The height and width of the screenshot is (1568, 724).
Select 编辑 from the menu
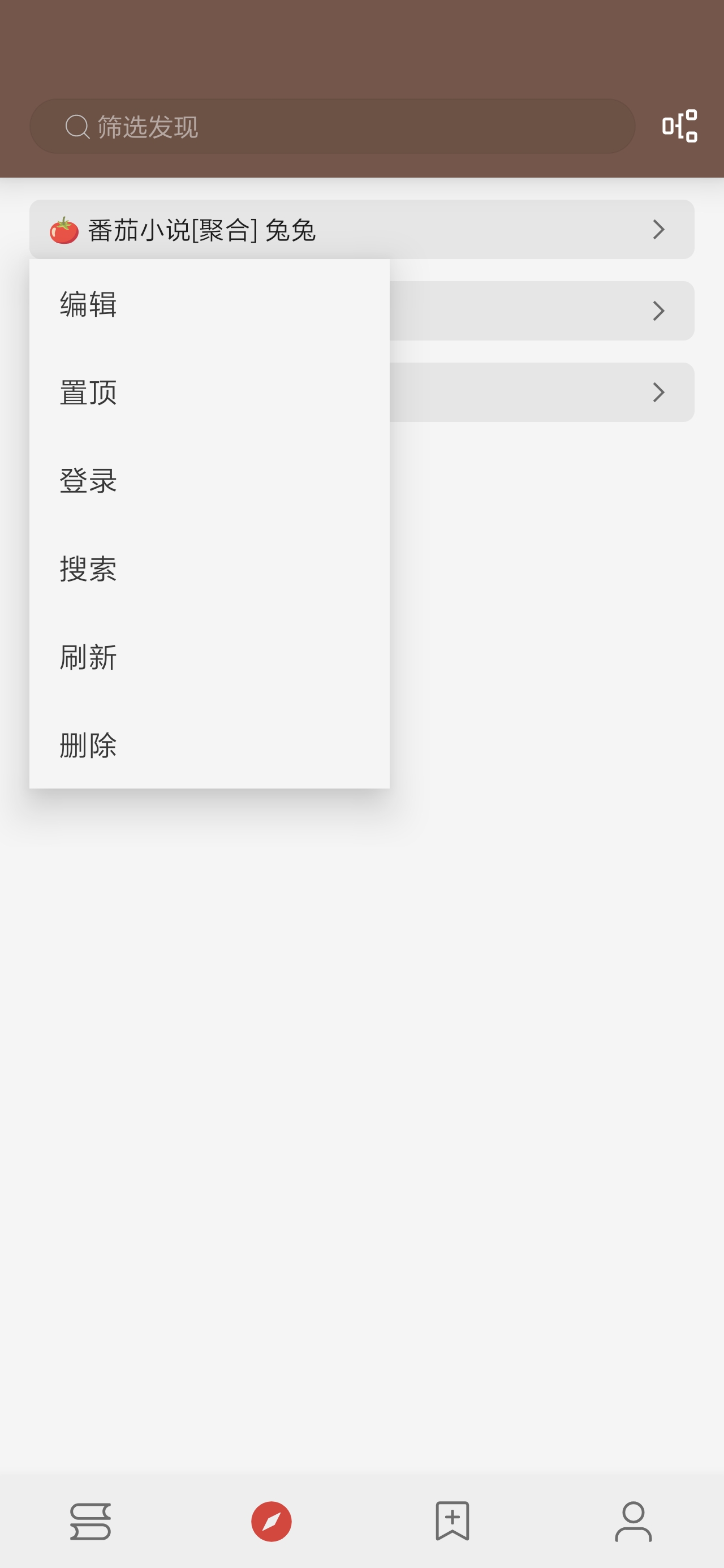coord(88,304)
